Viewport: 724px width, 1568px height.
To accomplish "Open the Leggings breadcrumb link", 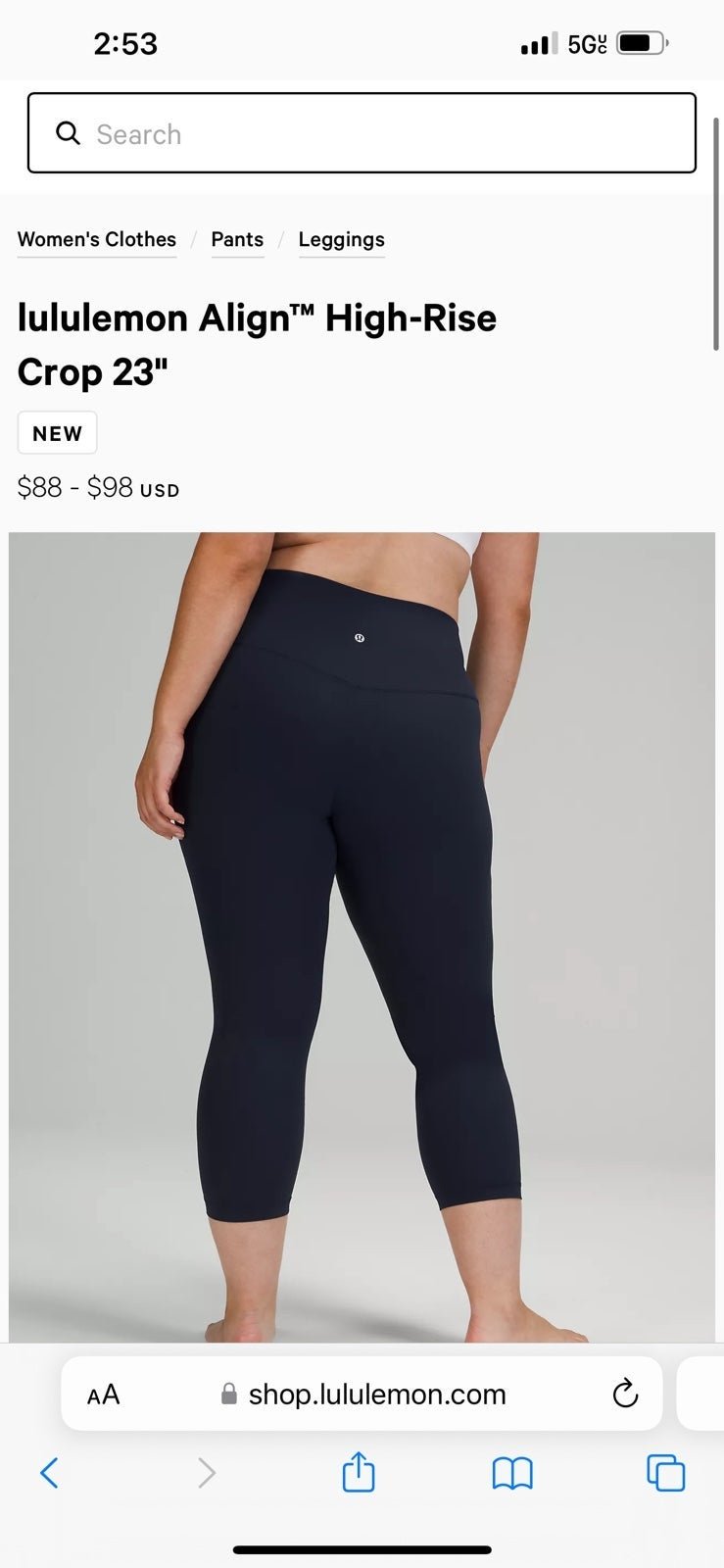I will [x=341, y=240].
